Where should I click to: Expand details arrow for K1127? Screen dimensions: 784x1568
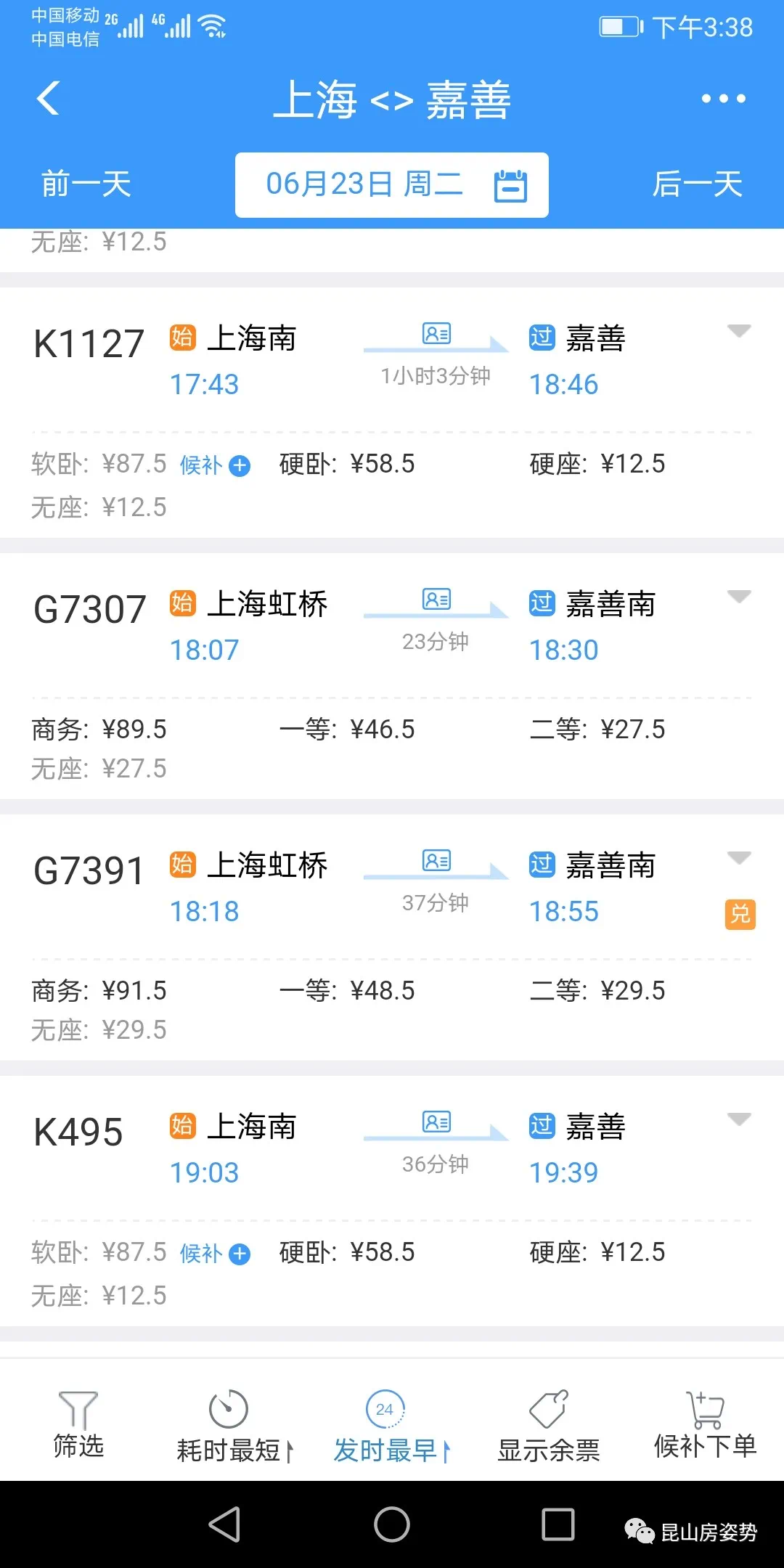coord(739,331)
